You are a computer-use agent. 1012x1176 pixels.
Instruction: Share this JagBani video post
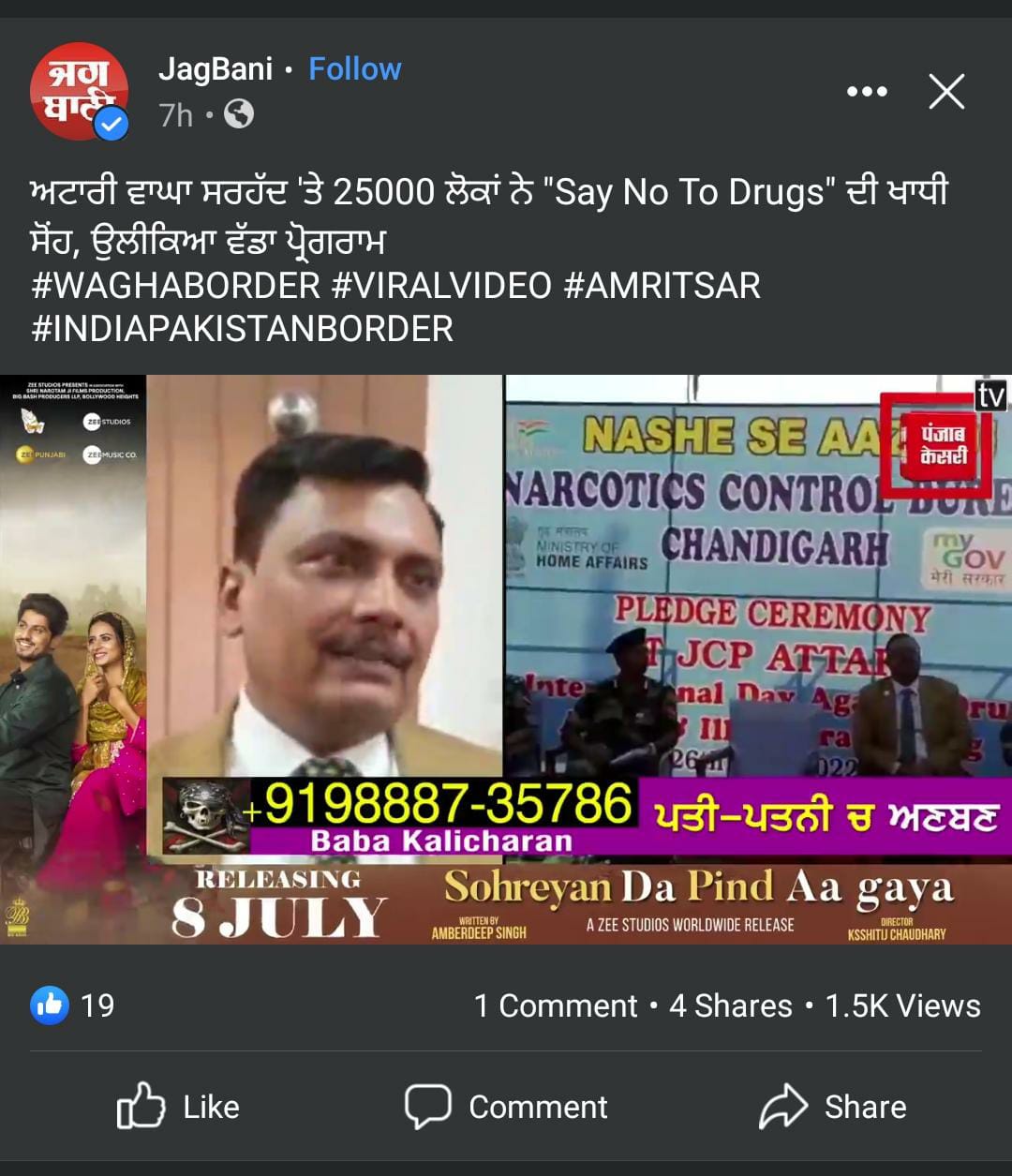point(832,1107)
